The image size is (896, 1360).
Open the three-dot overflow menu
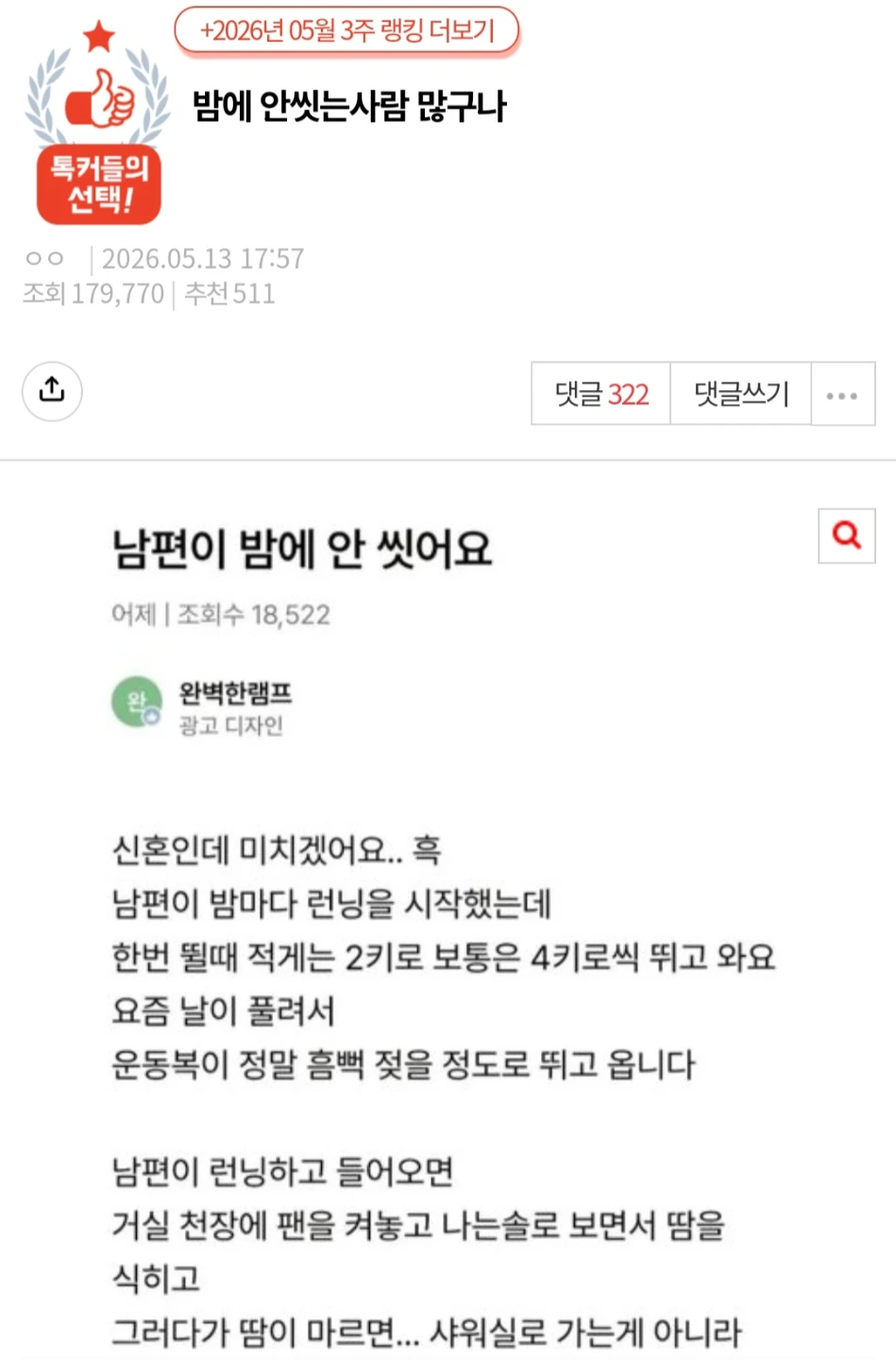click(842, 394)
